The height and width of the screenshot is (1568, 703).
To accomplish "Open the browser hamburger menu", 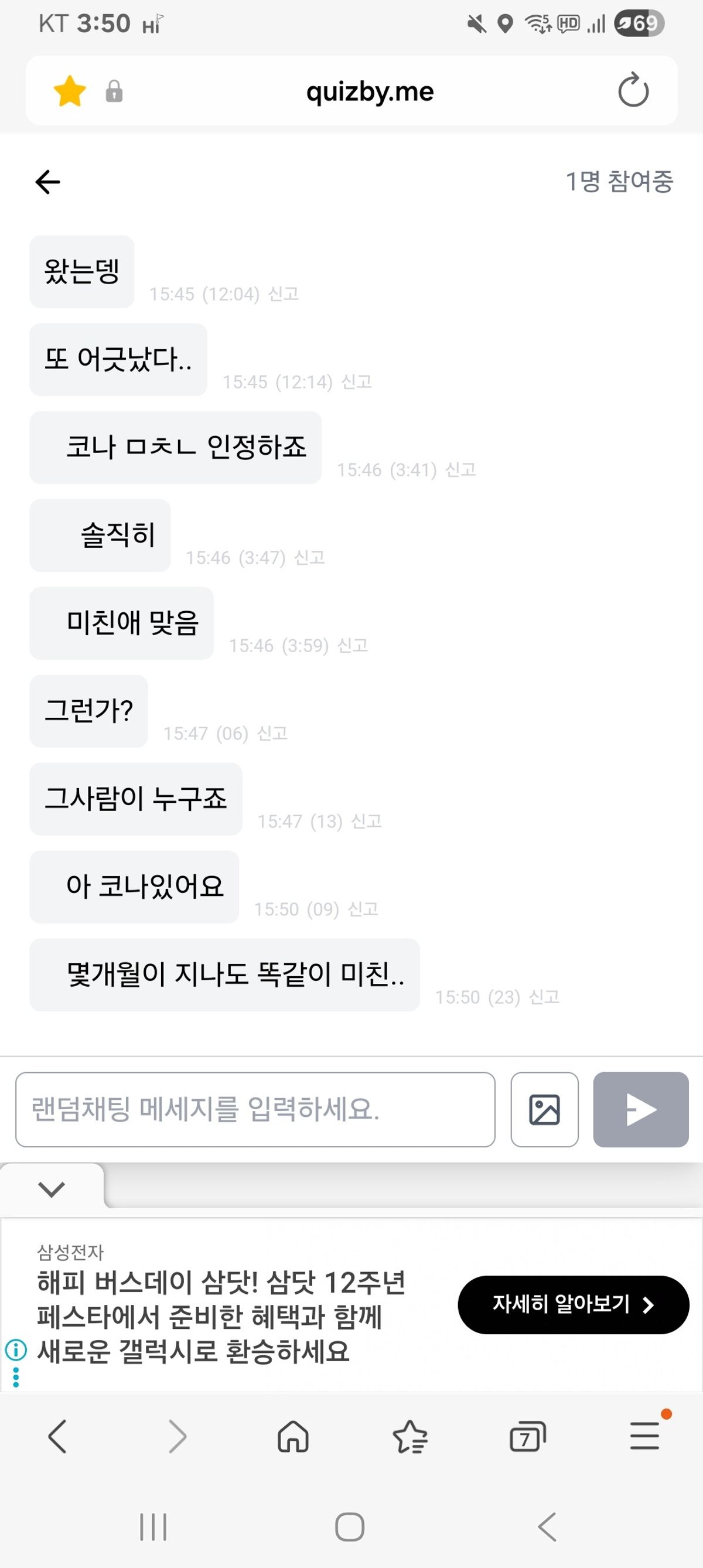I will tap(644, 1436).
